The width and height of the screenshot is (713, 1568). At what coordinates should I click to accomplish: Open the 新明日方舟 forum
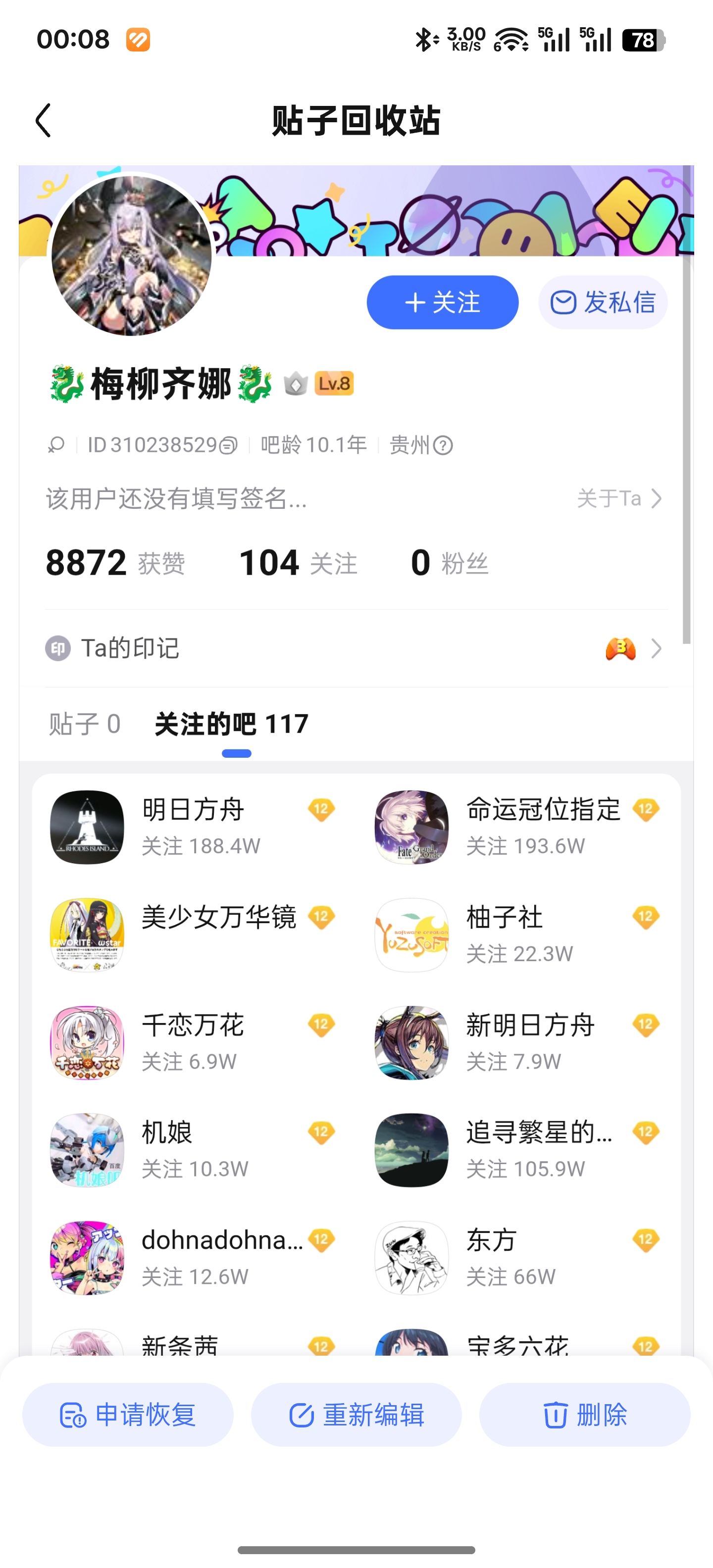click(517, 1042)
